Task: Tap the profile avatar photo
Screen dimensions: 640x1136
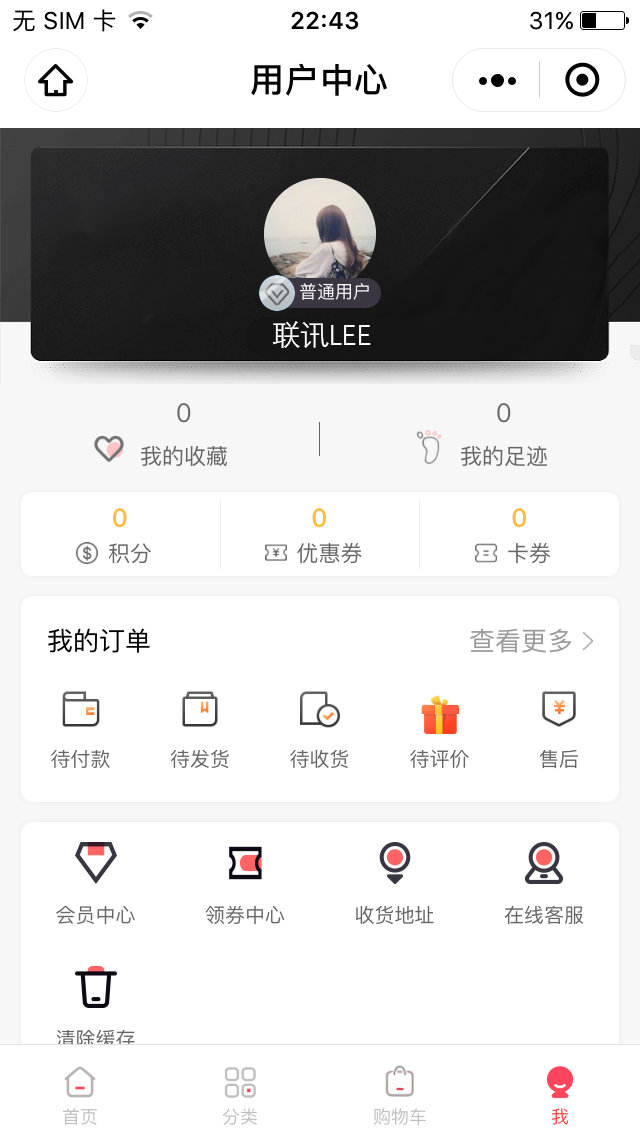Action: (320, 232)
